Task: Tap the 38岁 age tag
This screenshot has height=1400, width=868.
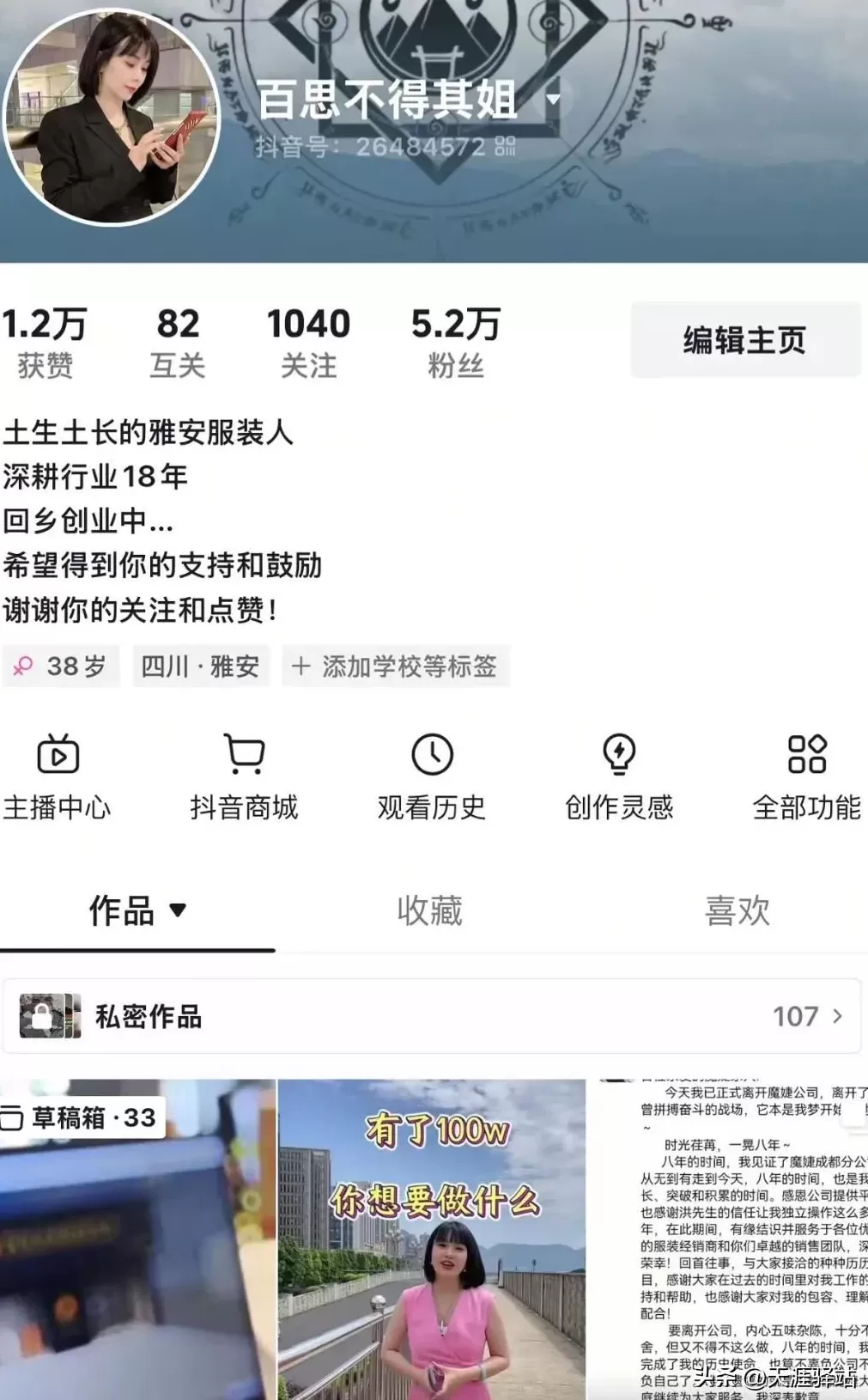Action: pyautogui.click(x=60, y=667)
